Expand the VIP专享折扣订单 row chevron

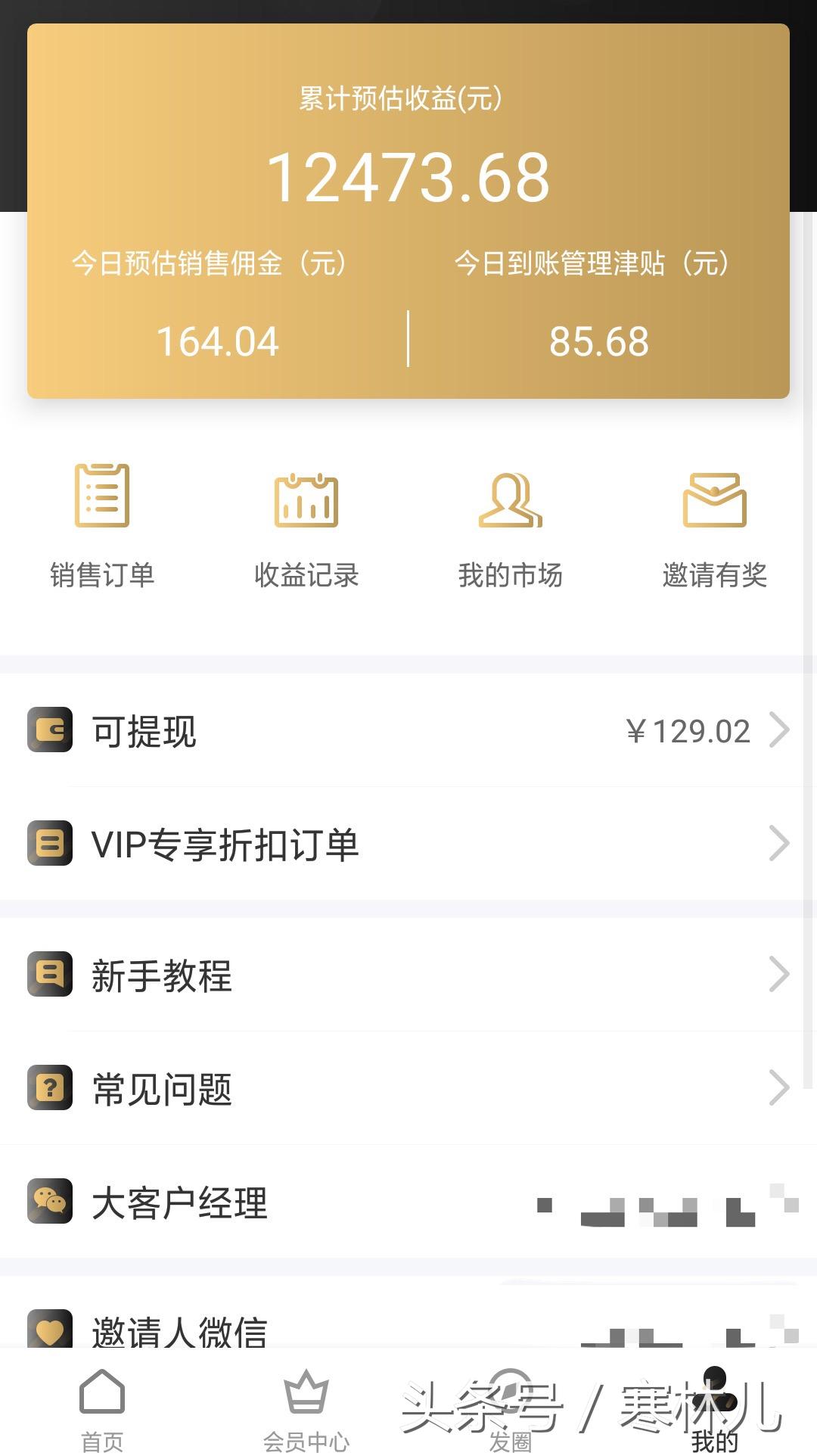(780, 845)
